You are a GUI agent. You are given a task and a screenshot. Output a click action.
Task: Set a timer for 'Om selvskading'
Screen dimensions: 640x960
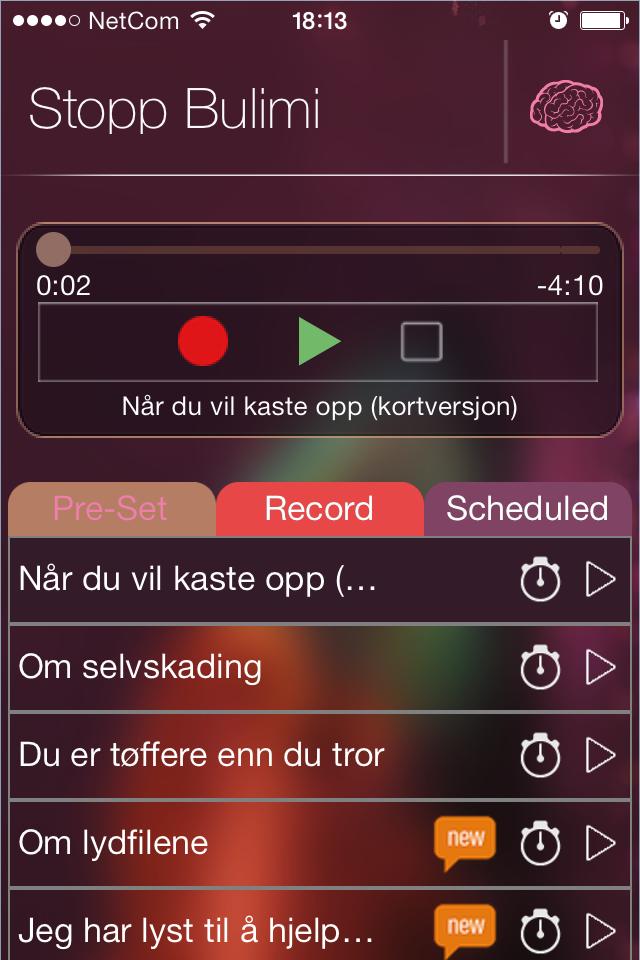[540, 668]
